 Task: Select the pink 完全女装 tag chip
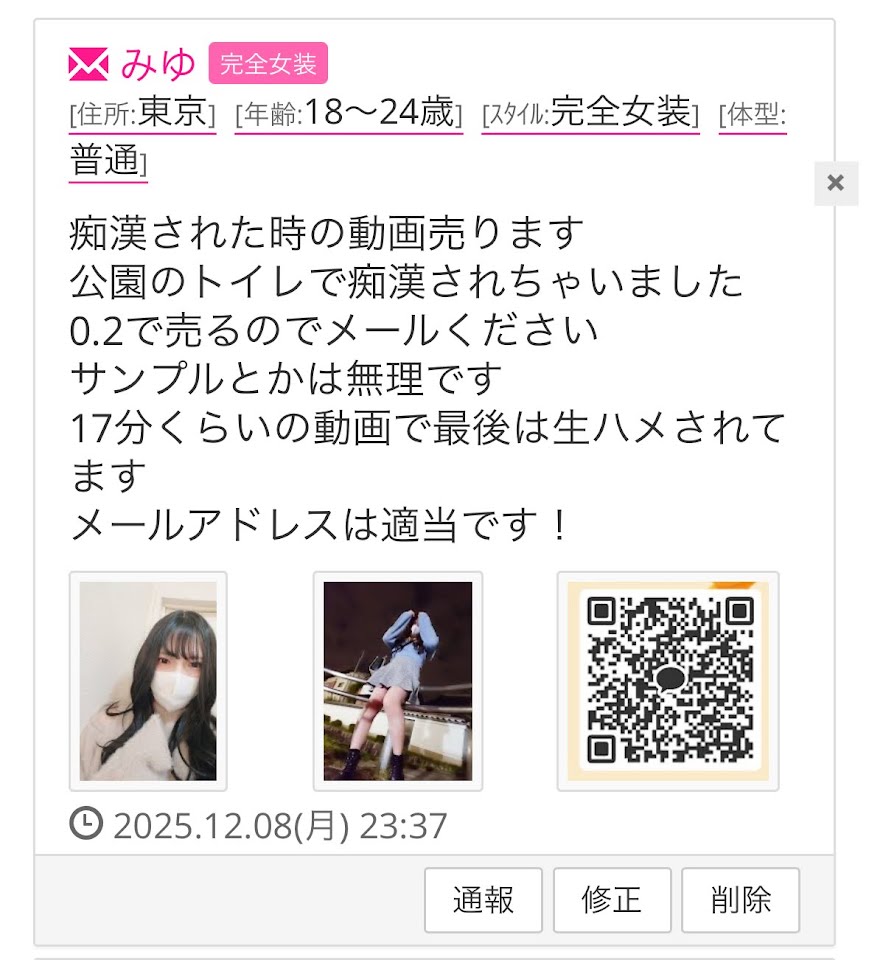[x=268, y=64]
